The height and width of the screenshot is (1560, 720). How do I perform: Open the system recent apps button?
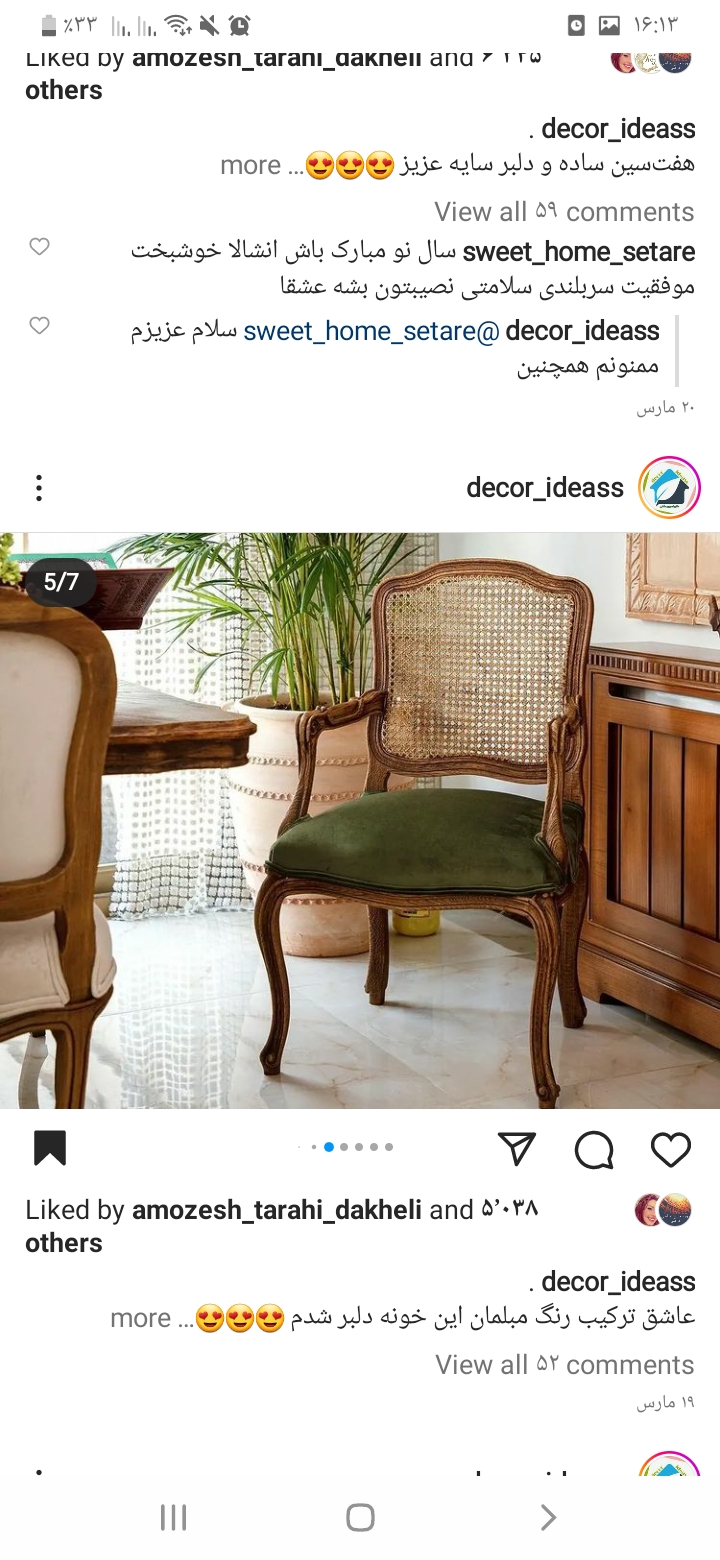point(173,1518)
